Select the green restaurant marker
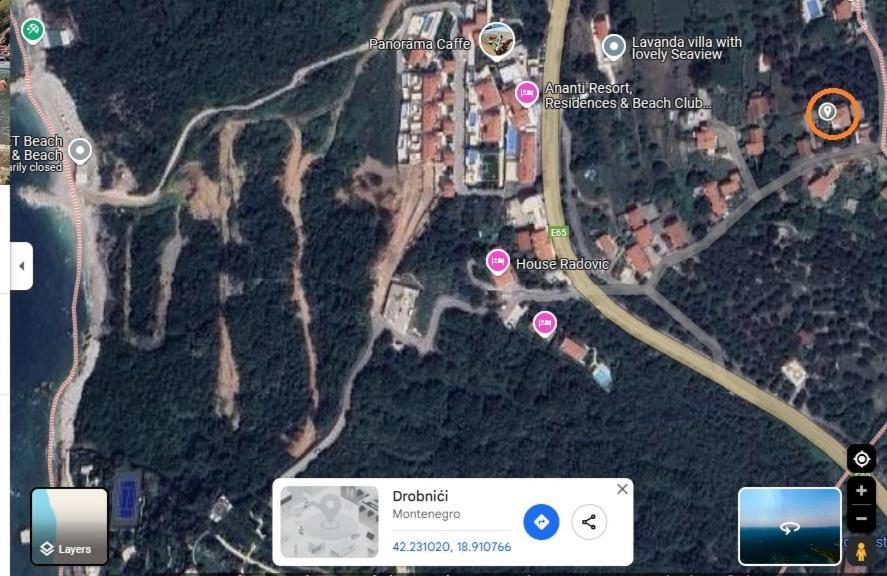This screenshot has height=576, width=887. [33, 30]
